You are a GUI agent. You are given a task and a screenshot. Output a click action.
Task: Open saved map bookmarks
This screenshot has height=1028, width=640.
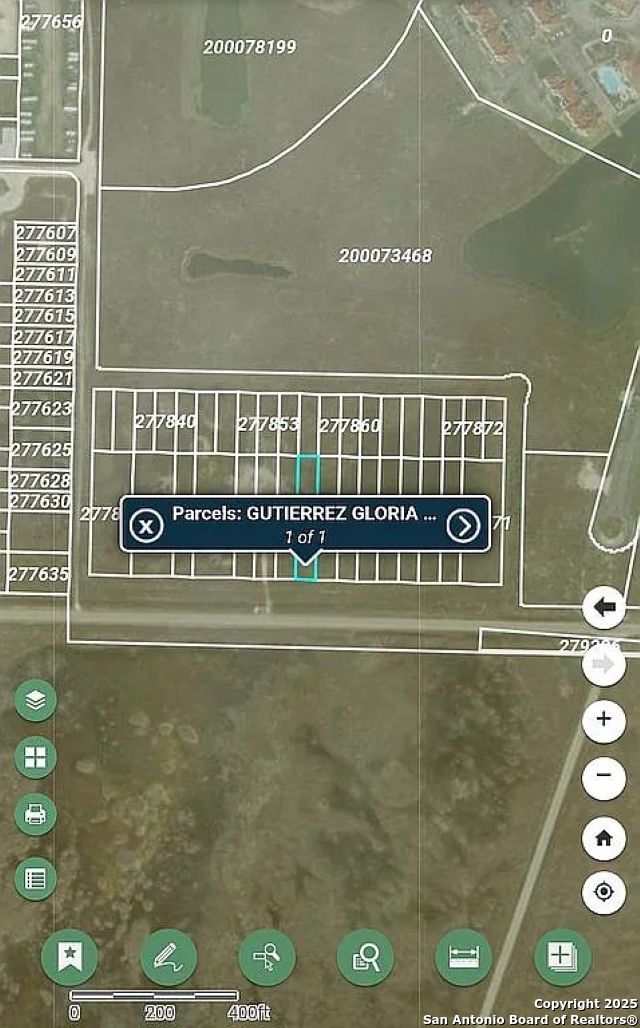point(69,957)
